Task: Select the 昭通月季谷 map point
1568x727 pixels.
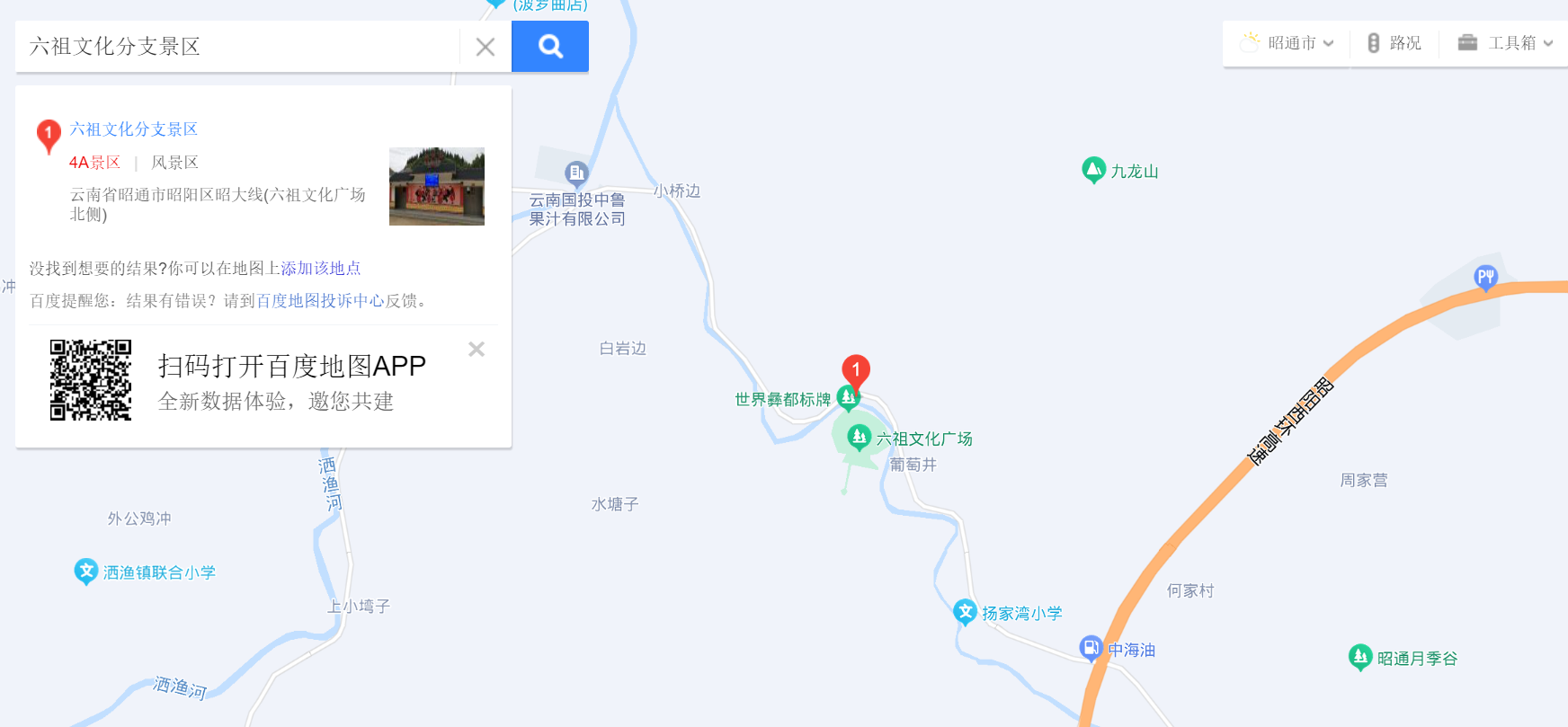Action: tap(1360, 658)
